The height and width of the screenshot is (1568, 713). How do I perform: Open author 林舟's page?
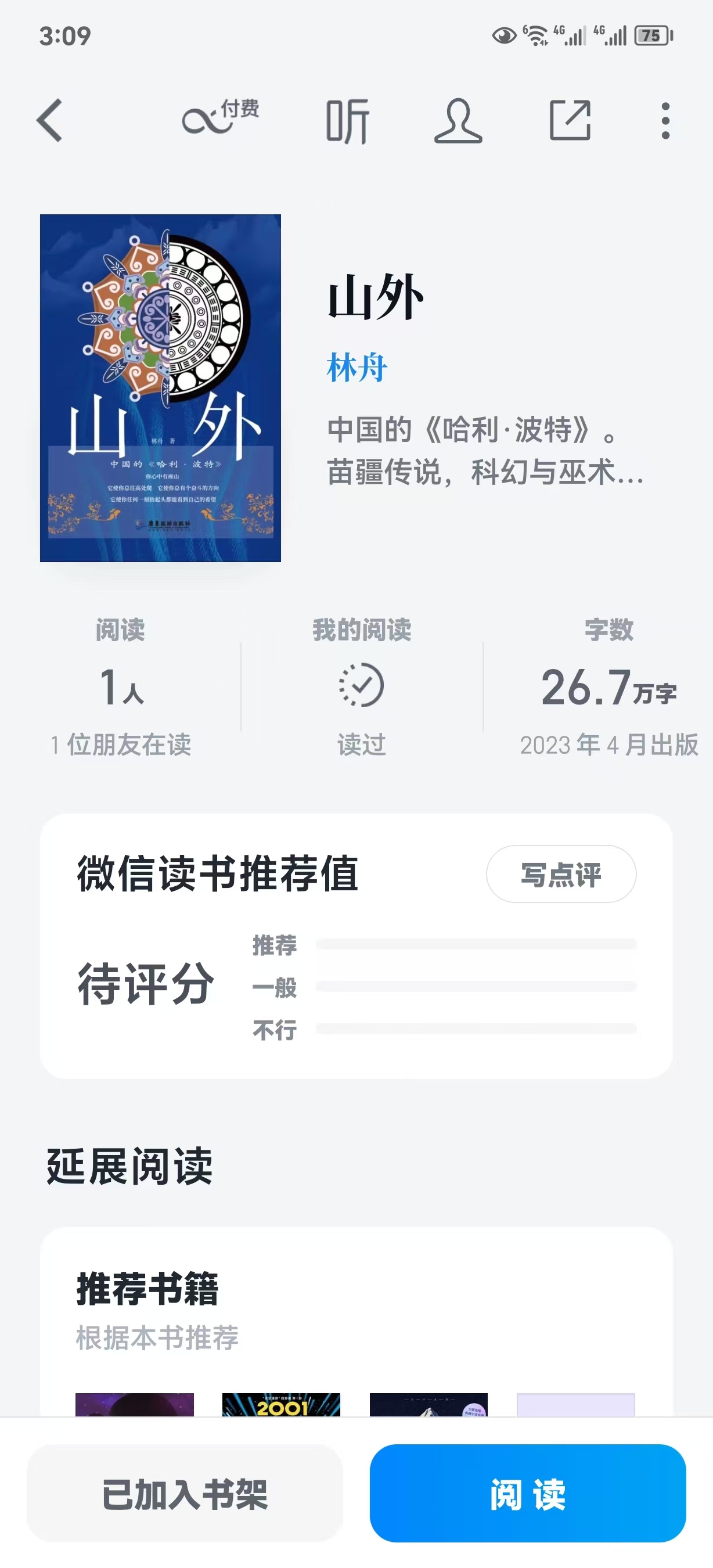357,368
